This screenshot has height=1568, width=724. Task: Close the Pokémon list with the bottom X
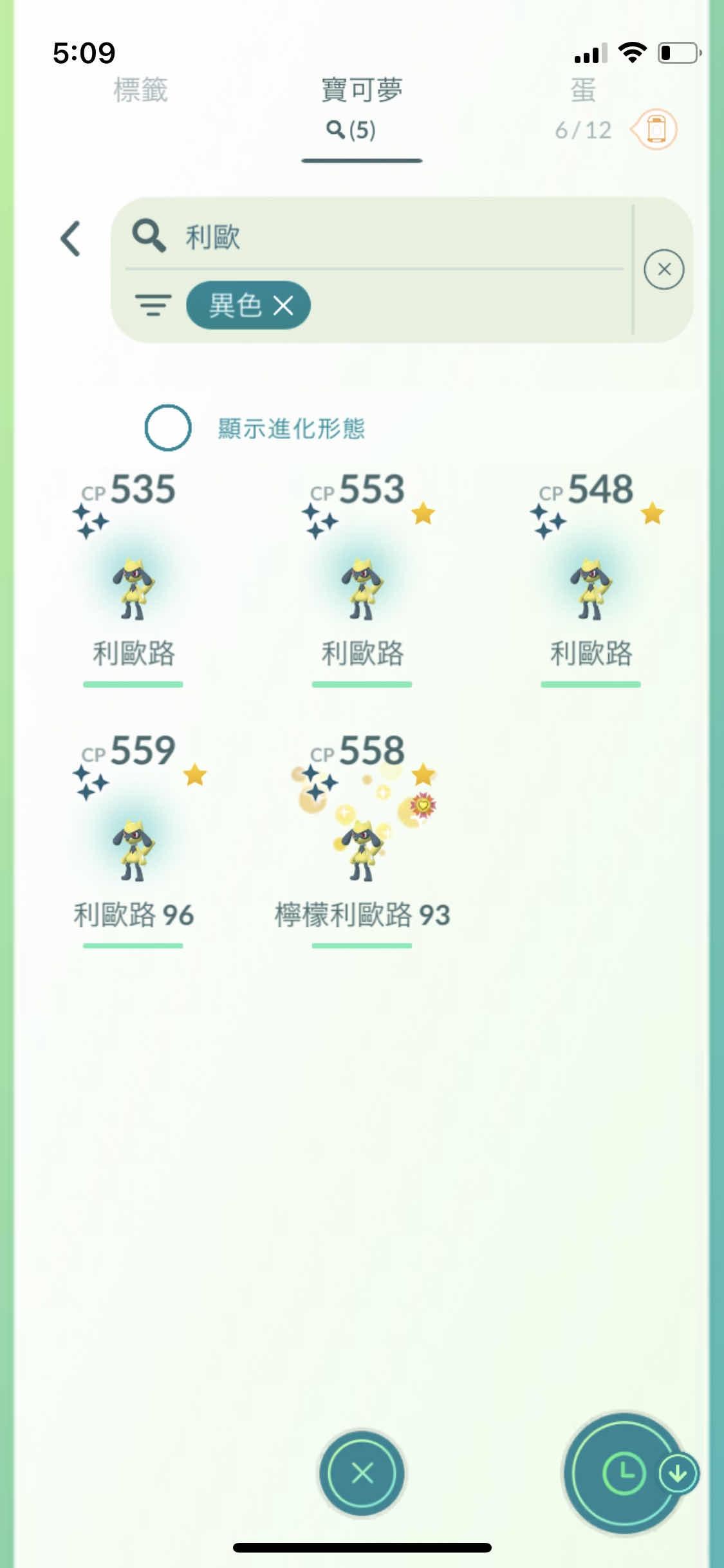point(362,1473)
